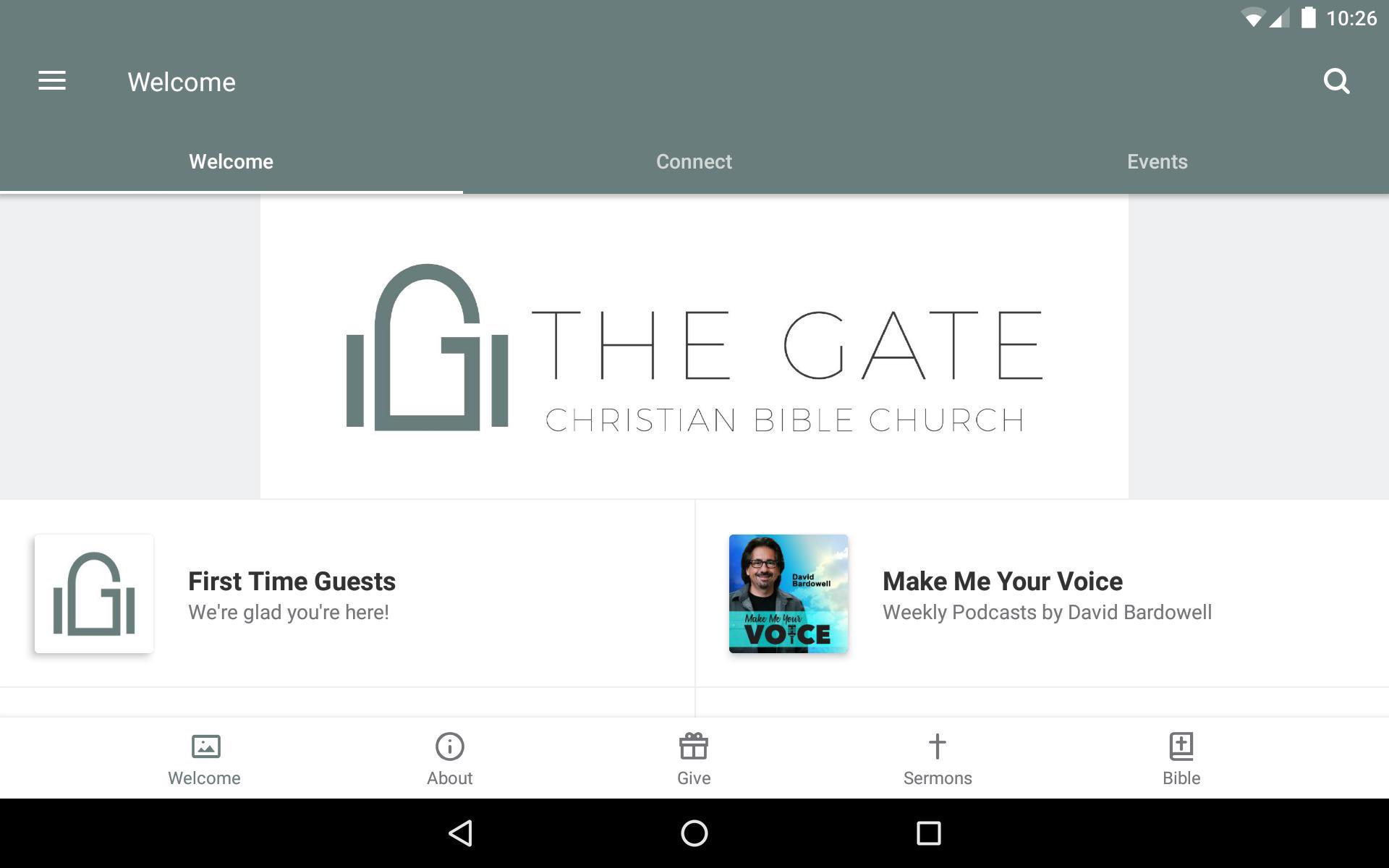Select the Welcome top tab
1389x868 pixels.
click(x=231, y=161)
